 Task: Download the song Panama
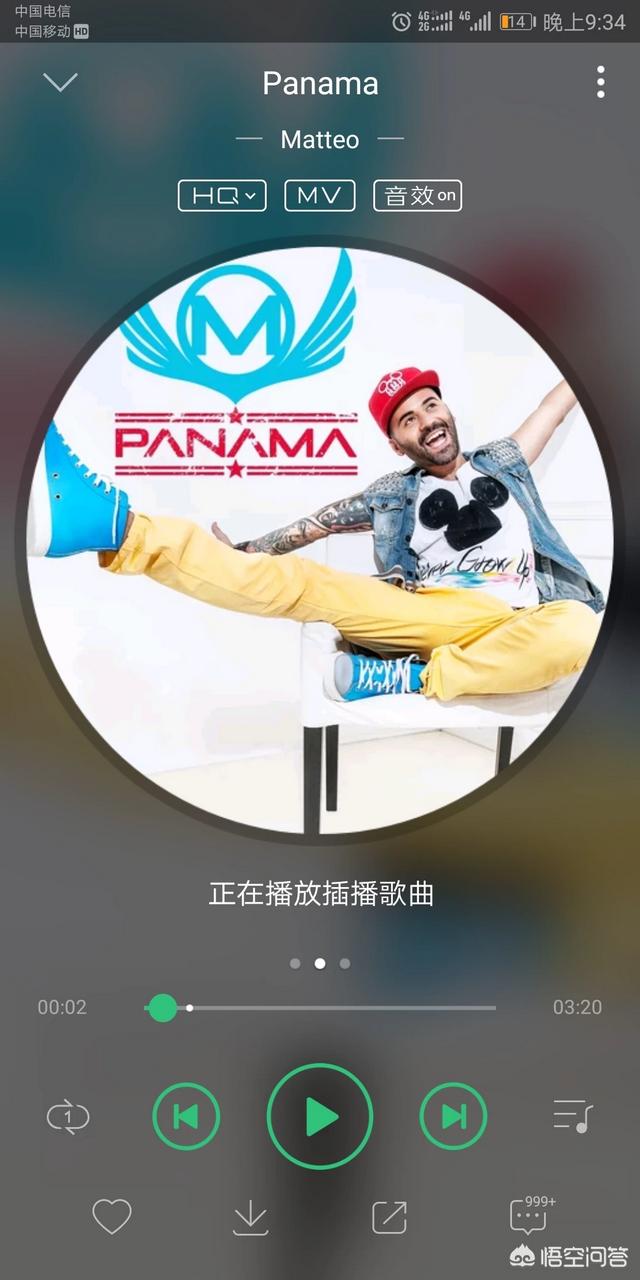pos(250,1216)
